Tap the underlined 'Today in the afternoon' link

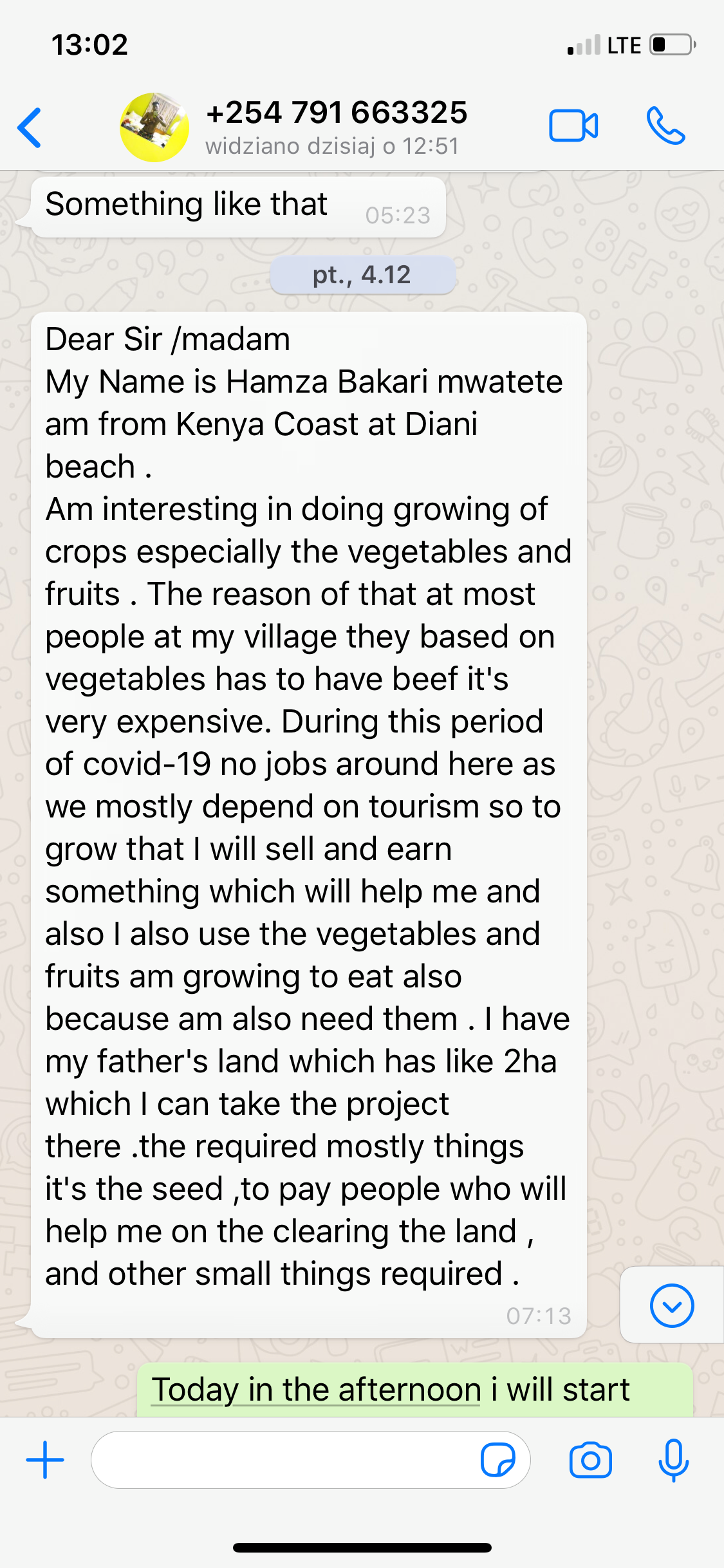click(x=315, y=1390)
